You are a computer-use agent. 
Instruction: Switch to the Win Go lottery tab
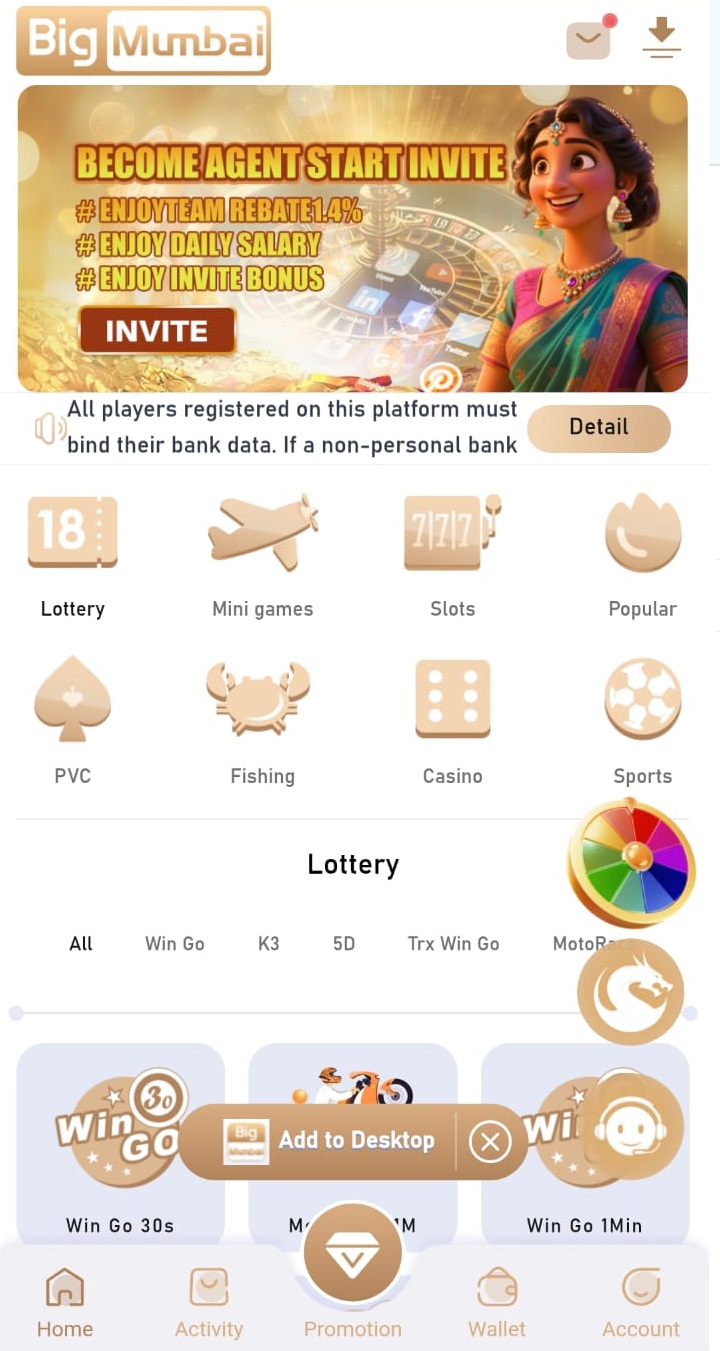click(174, 943)
